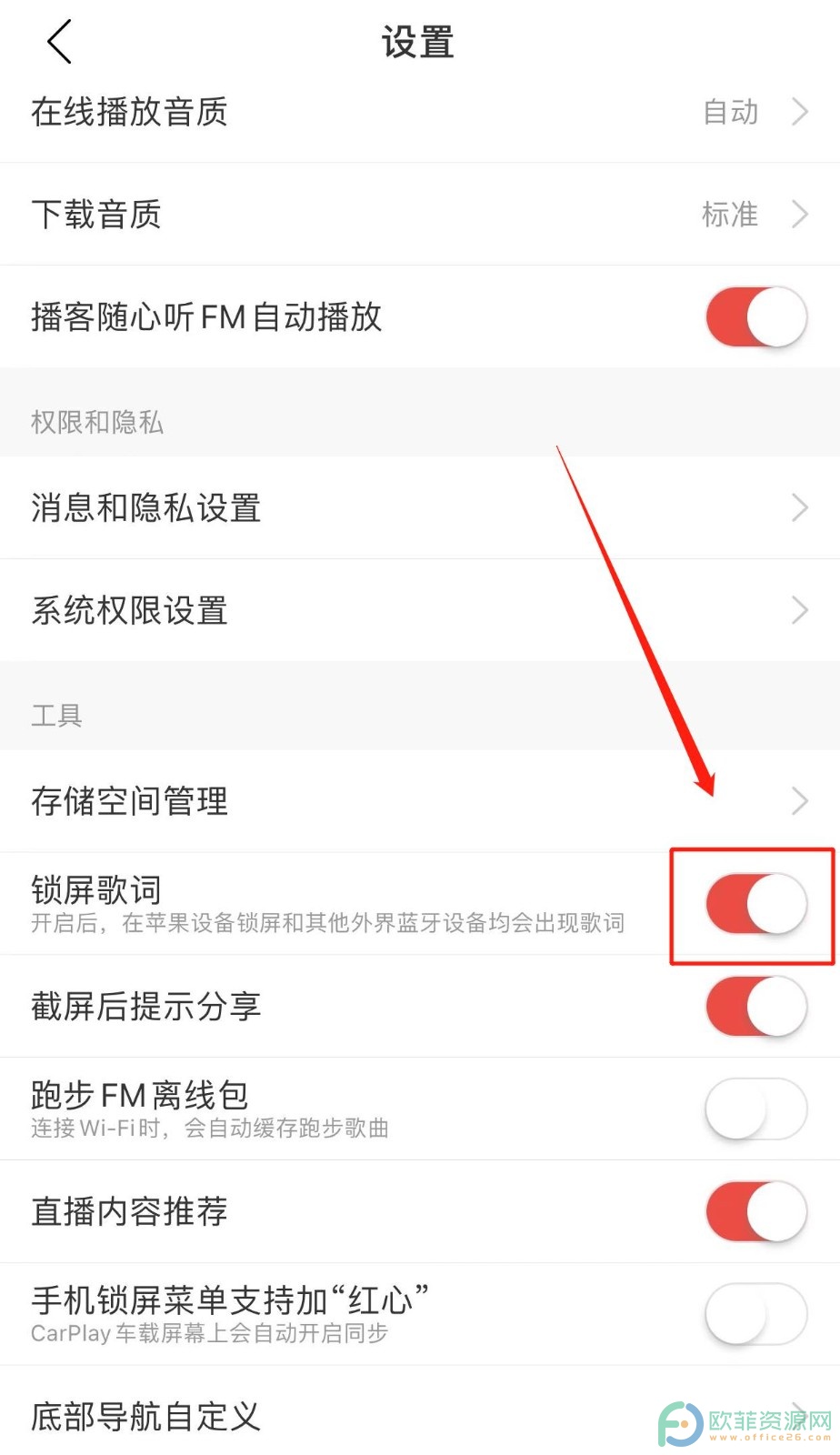Turn off 播客随心听FM自动播放

755,317
